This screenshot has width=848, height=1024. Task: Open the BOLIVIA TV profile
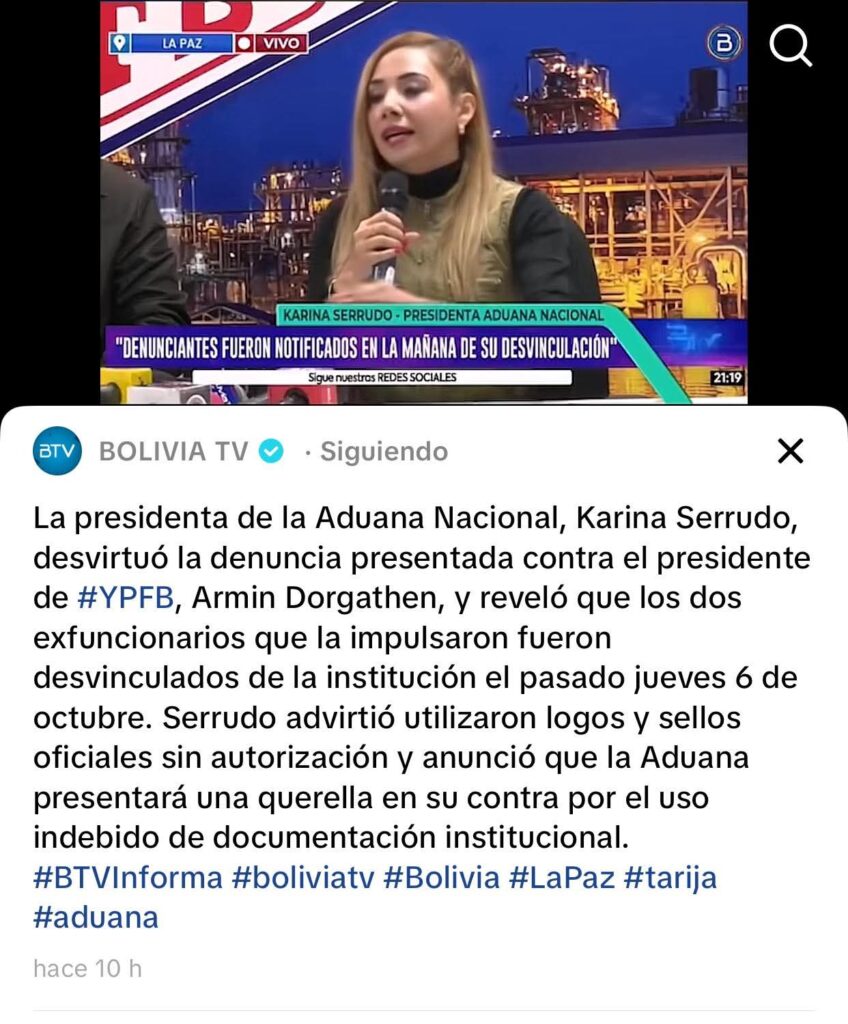(x=174, y=452)
